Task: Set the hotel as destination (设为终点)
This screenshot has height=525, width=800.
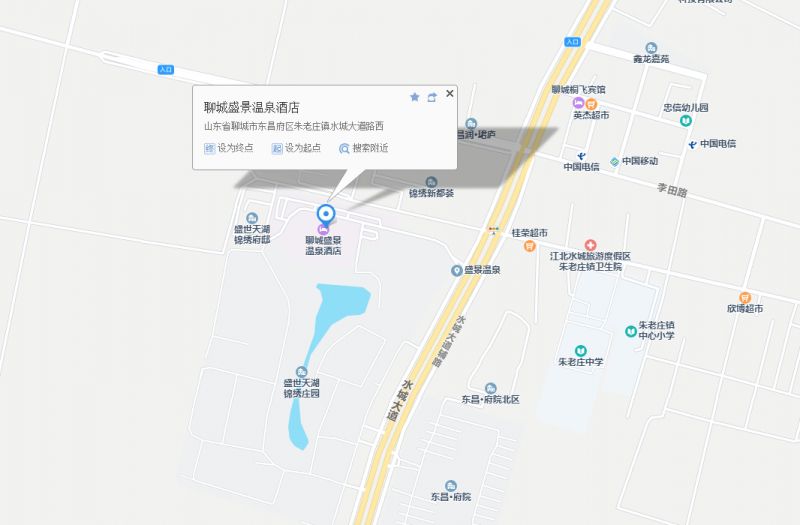Action: pyautogui.click(x=229, y=148)
